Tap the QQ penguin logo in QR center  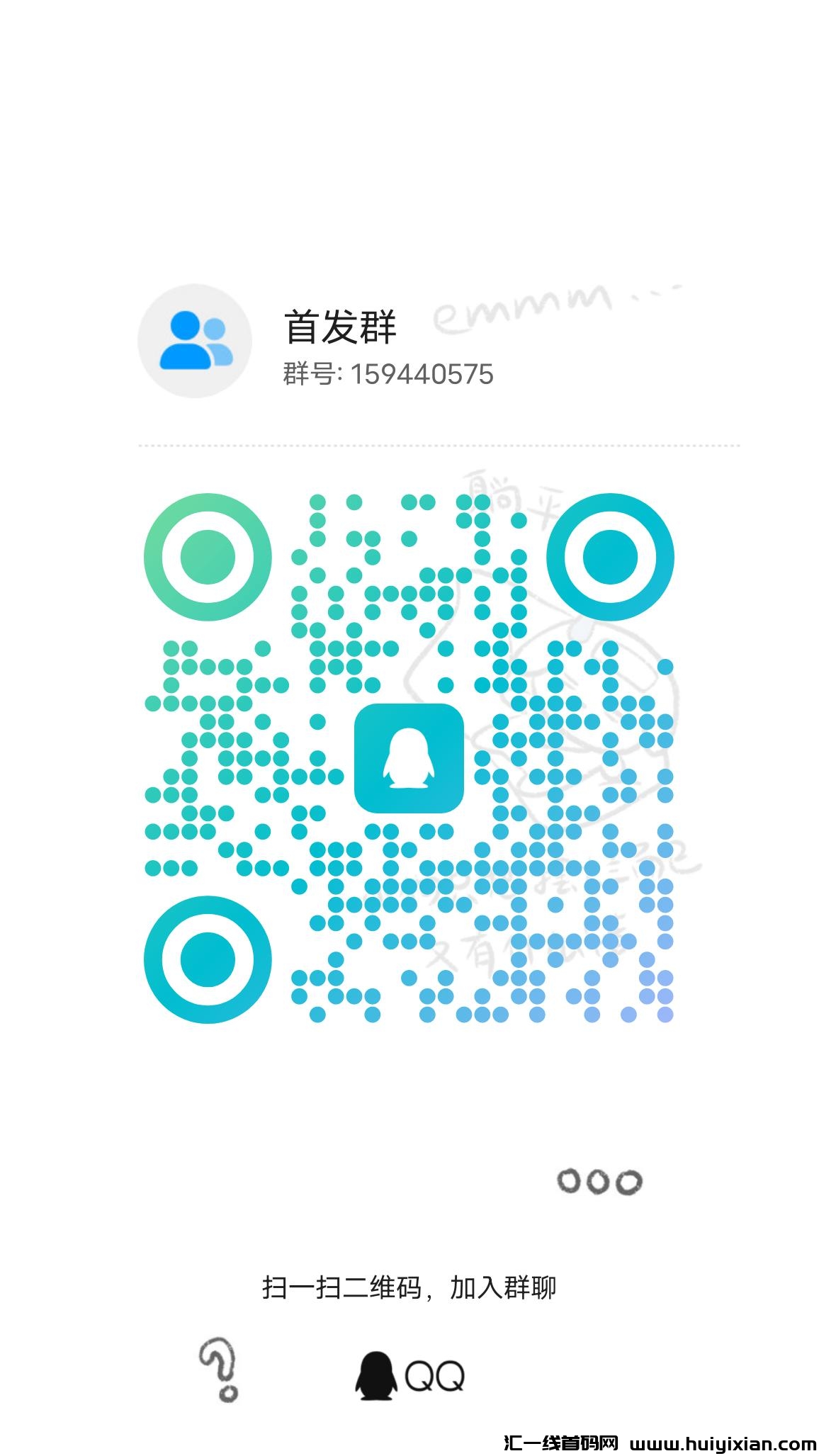(409, 758)
